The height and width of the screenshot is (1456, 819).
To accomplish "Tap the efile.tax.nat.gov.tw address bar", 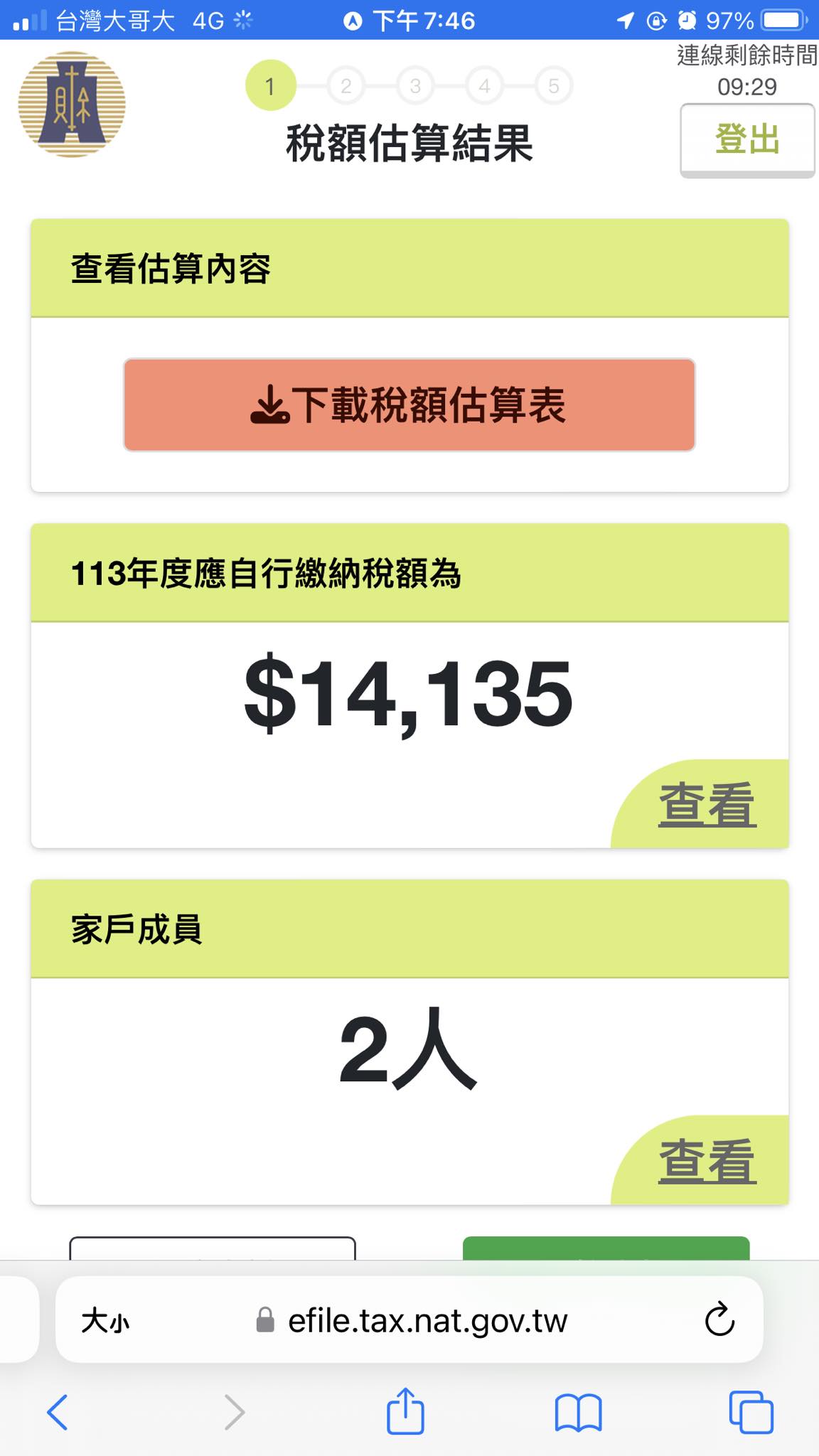I will click(x=409, y=1320).
